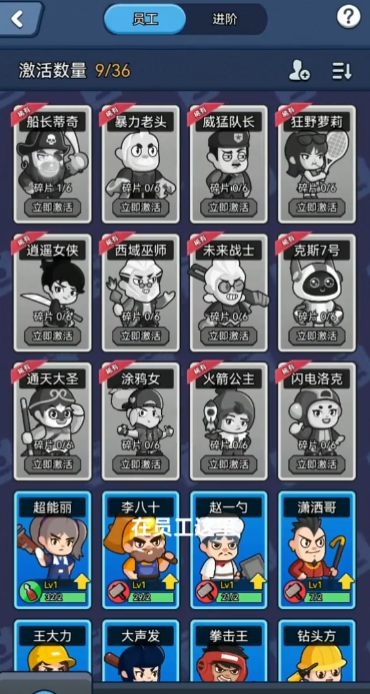
Task: Tap the add employee icon
Action: click(x=299, y=70)
